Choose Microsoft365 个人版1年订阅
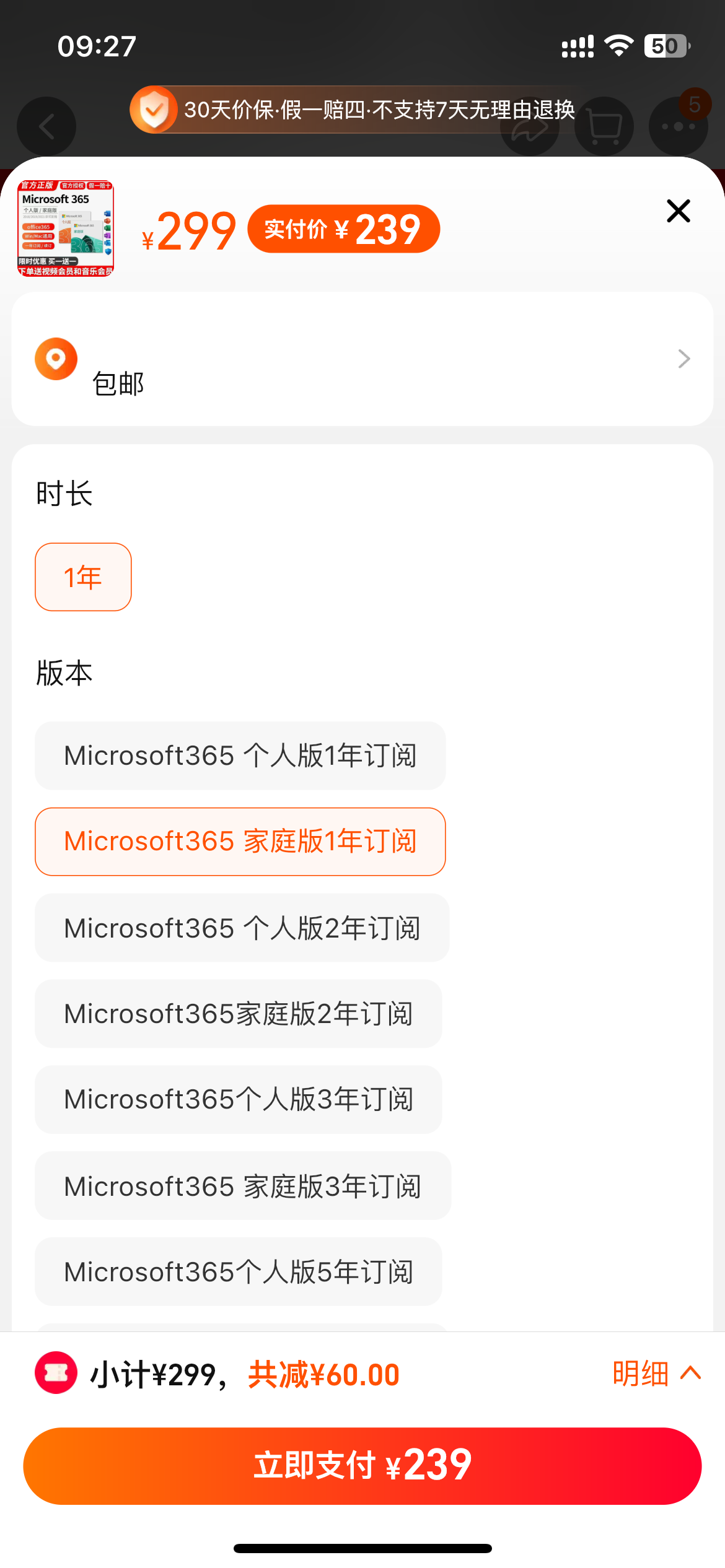This screenshot has width=725, height=1568. point(240,756)
